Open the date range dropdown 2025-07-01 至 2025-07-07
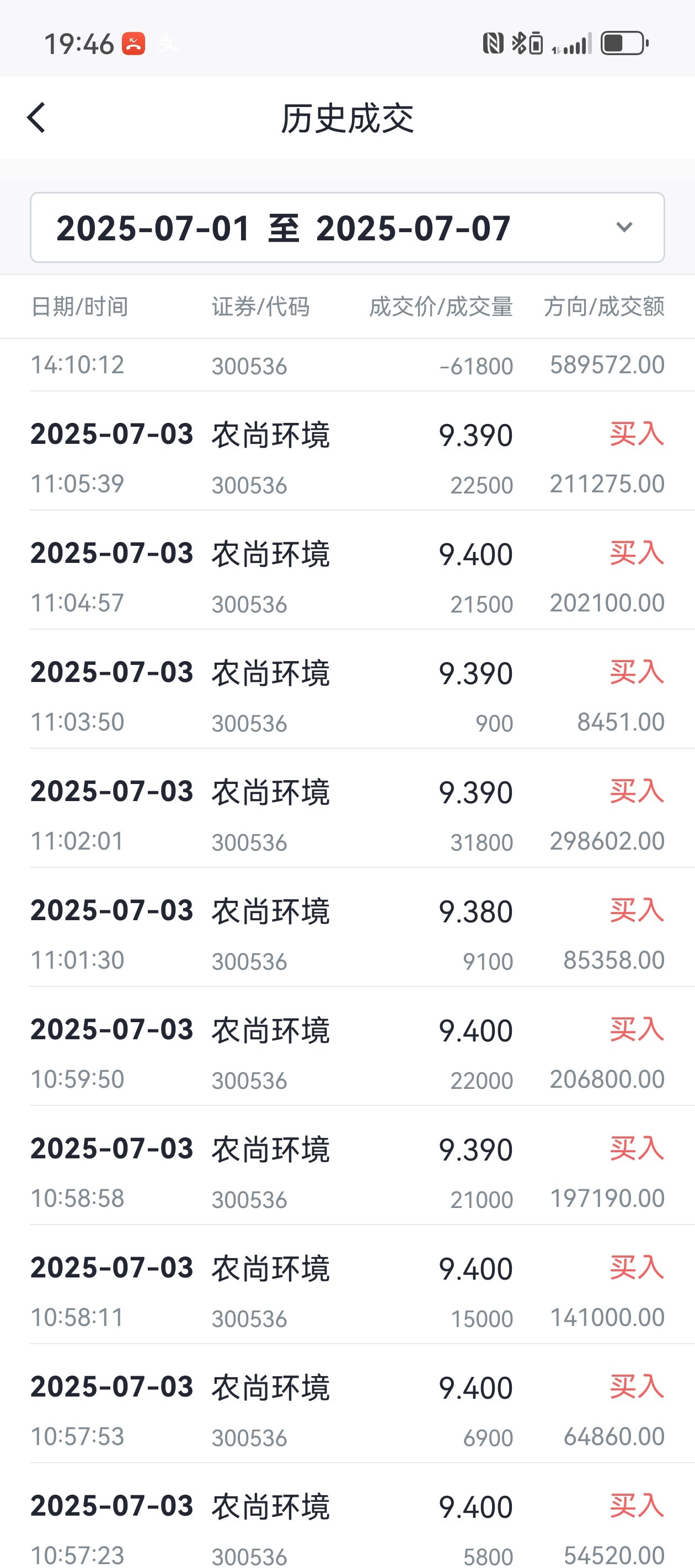The height and width of the screenshot is (1568, 695). 347,228
